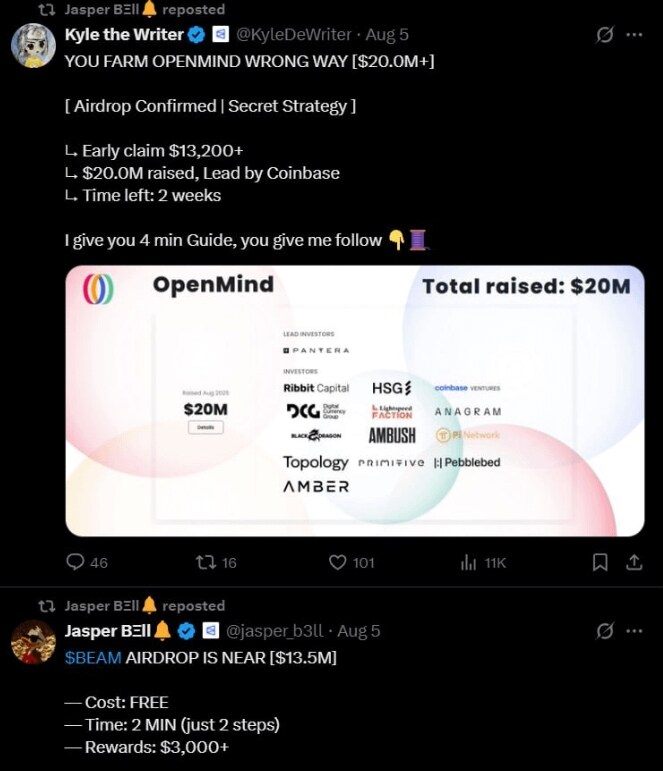Open Kyle the Writer's profile avatar

33,45
